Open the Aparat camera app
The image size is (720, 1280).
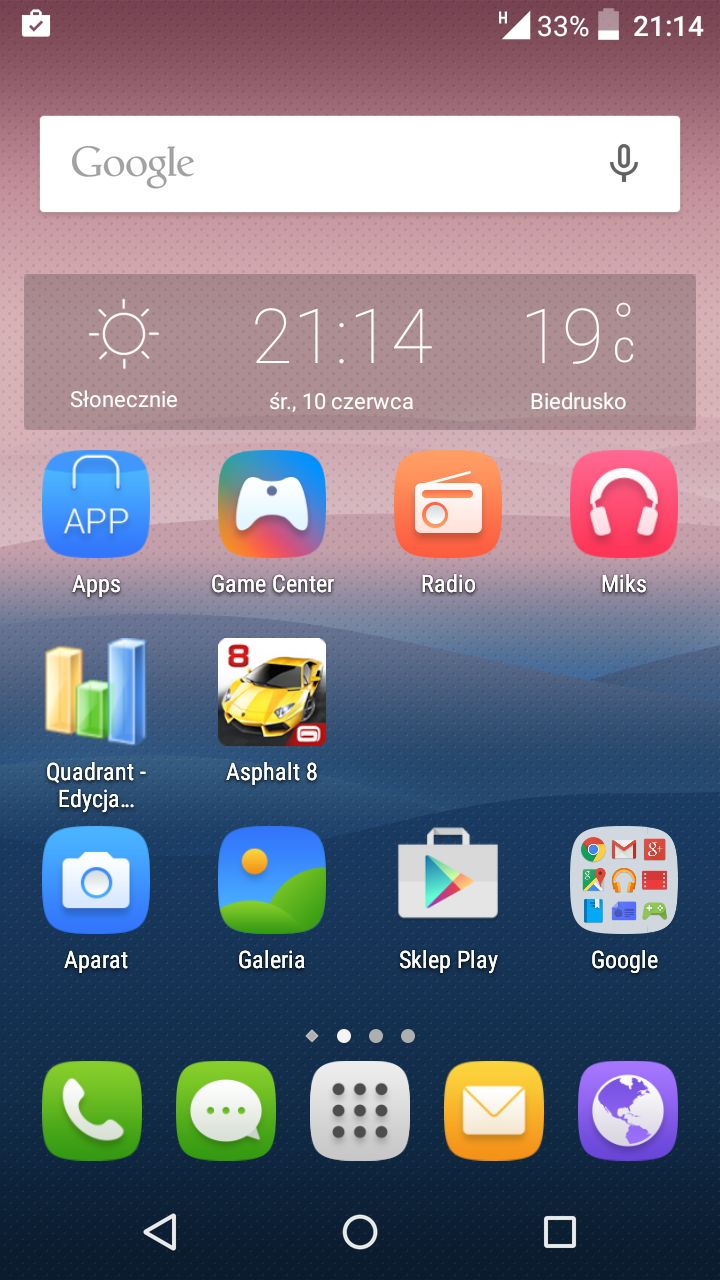(x=96, y=880)
